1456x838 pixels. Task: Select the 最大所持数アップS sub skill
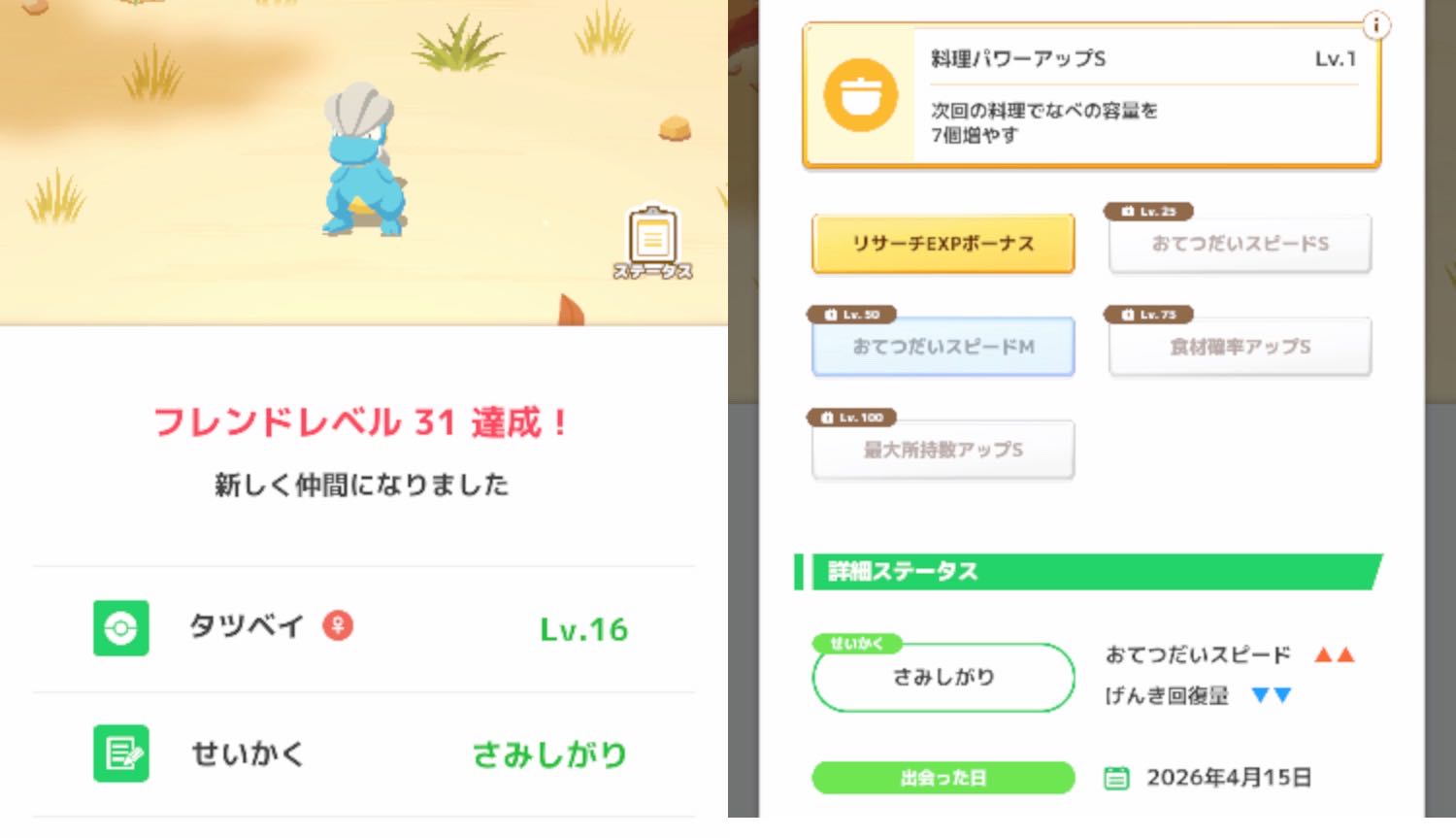[943, 450]
